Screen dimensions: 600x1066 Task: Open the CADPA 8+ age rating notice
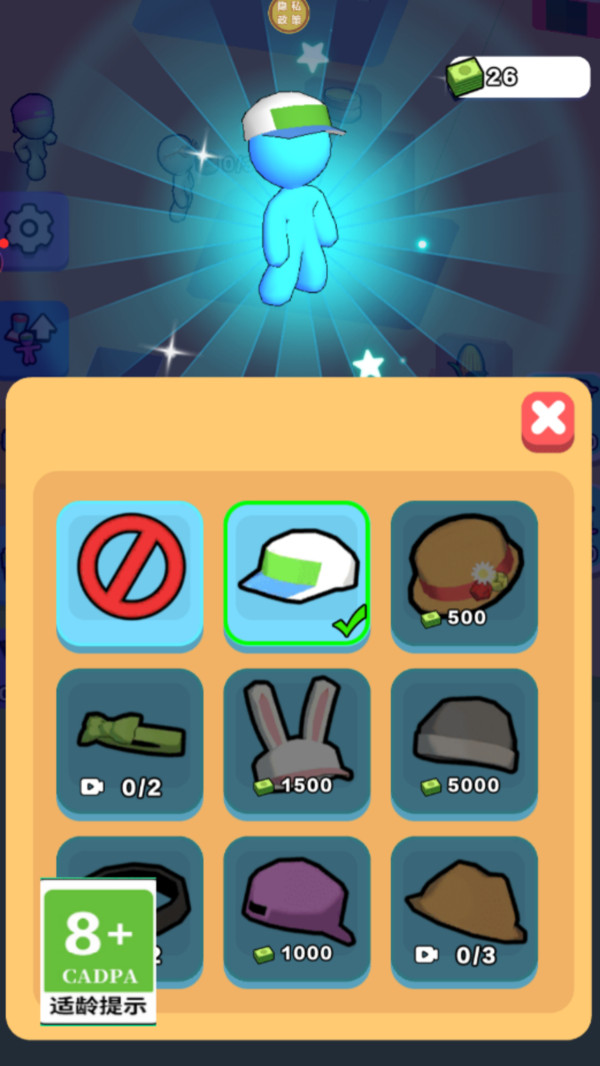98,950
